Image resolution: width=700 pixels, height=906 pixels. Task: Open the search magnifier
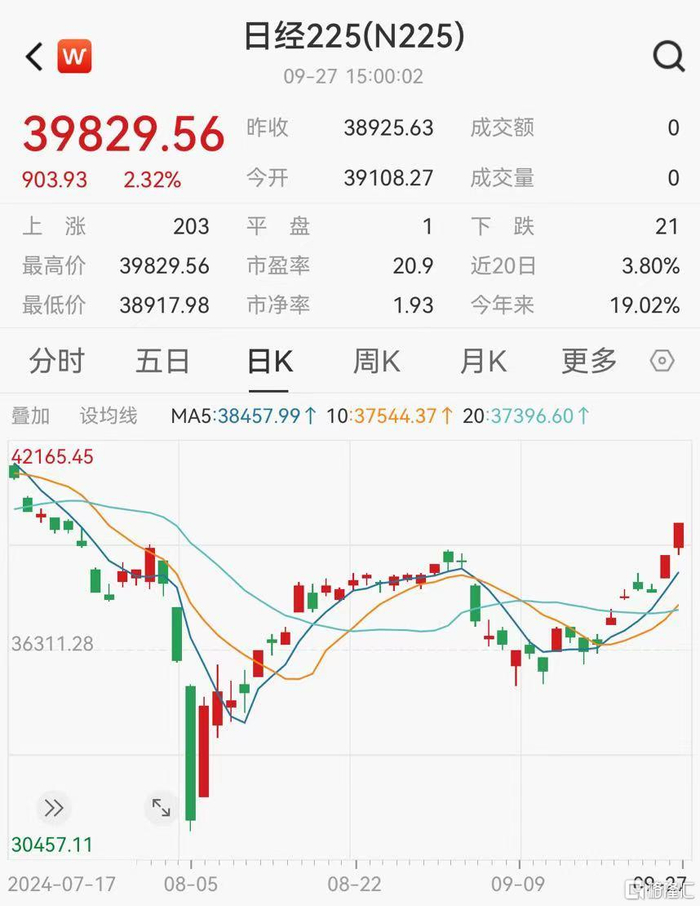coord(668,57)
